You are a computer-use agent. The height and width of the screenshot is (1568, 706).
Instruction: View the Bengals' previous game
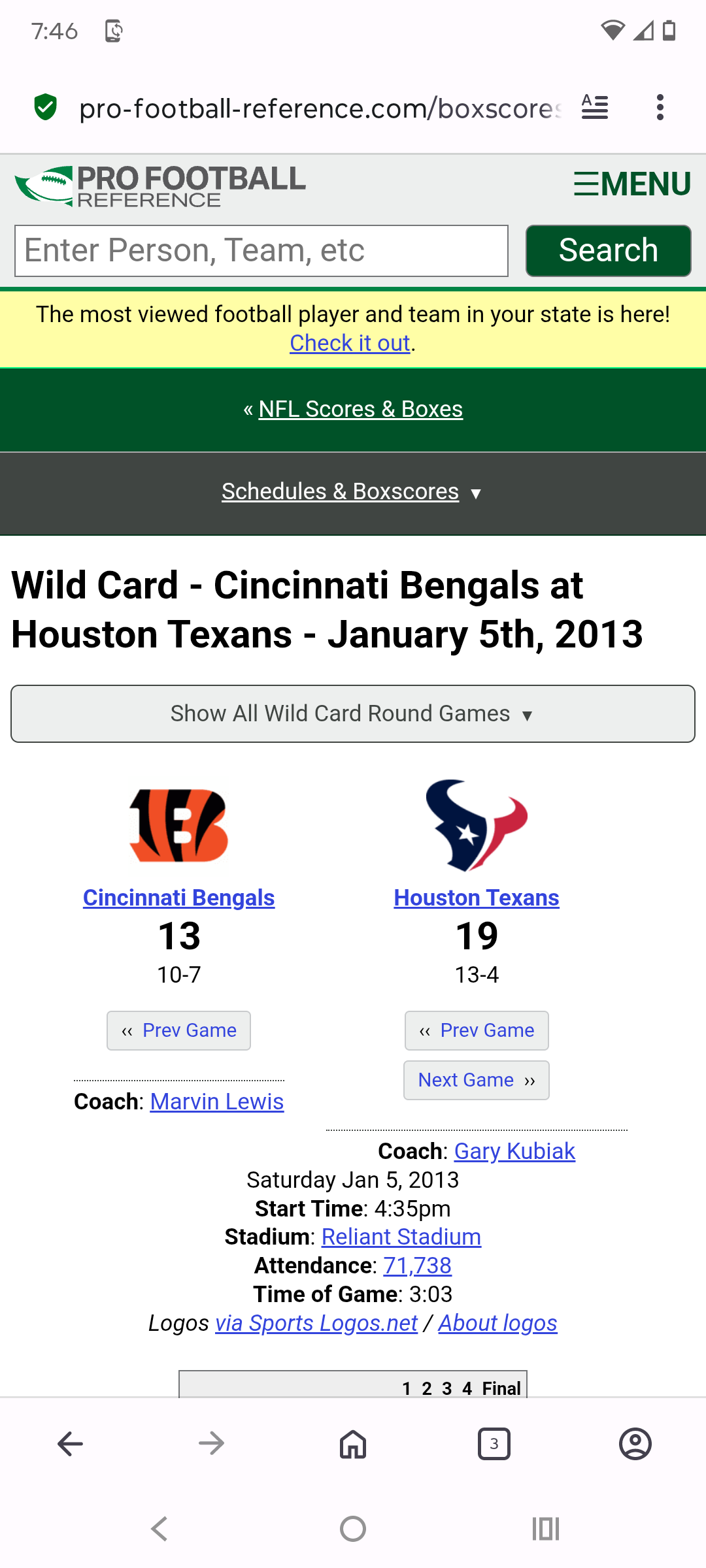tap(178, 1031)
